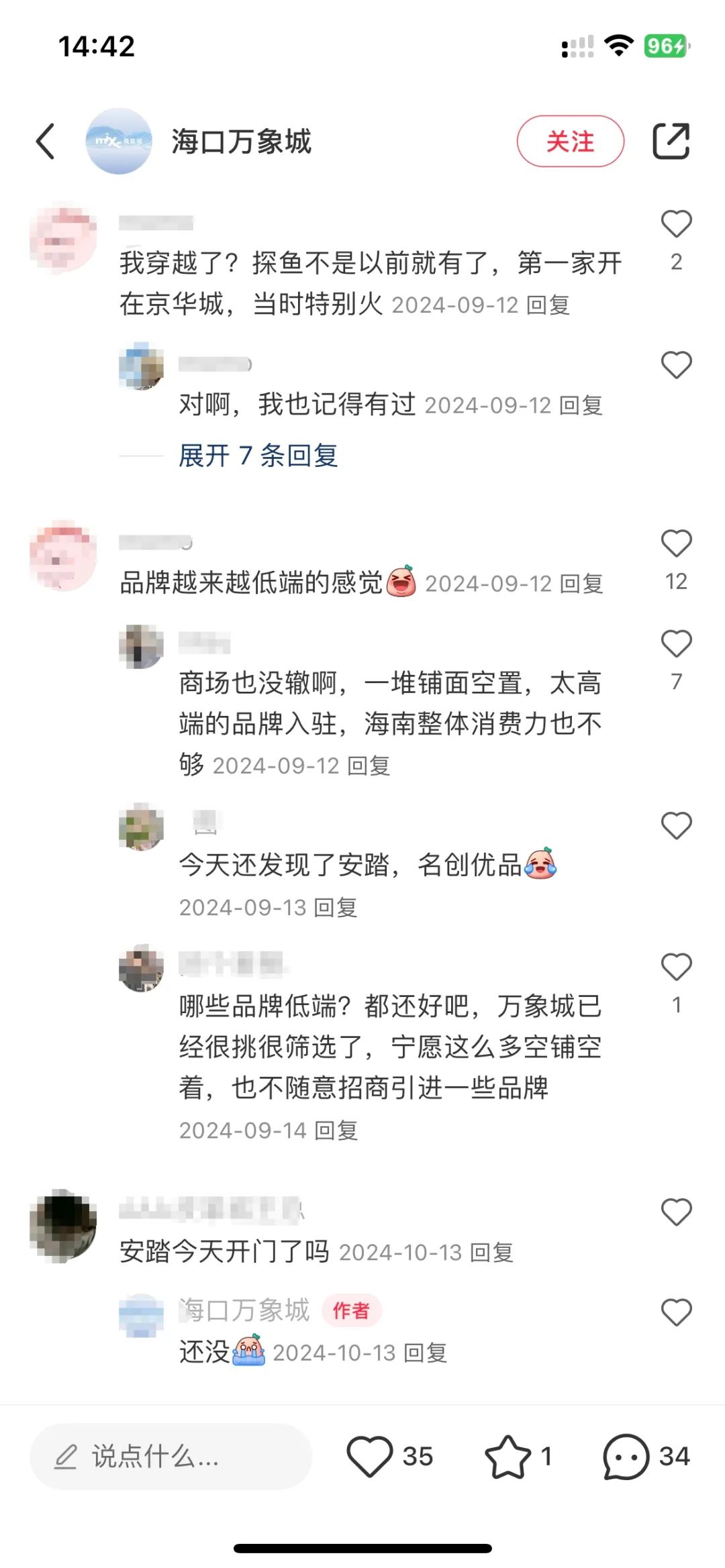The height and width of the screenshot is (1568, 725).
Task: Open the 说点什么 comment input
Action: (171, 1457)
